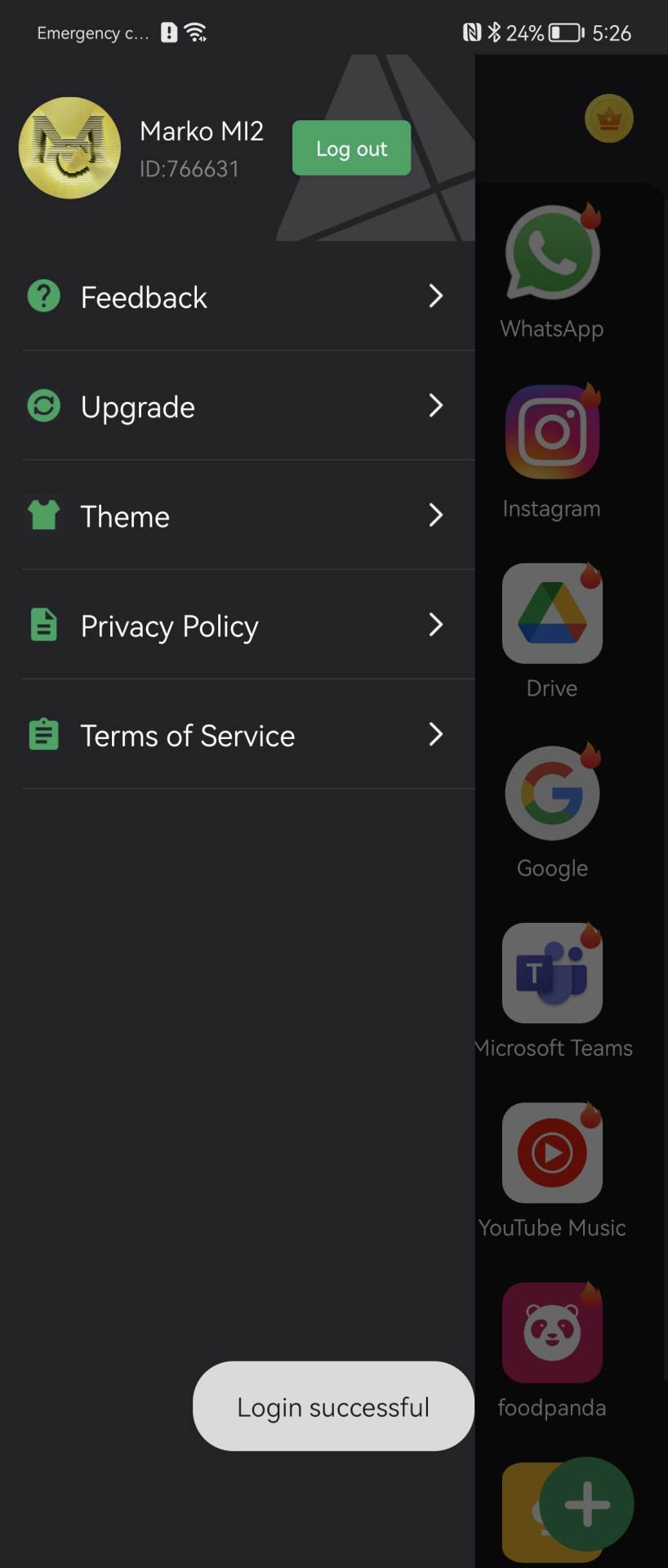Image resolution: width=668 pixels, height=1568 pixels.
Task: Open the Feedback question mark icon
Action: (x=43, y=296)
